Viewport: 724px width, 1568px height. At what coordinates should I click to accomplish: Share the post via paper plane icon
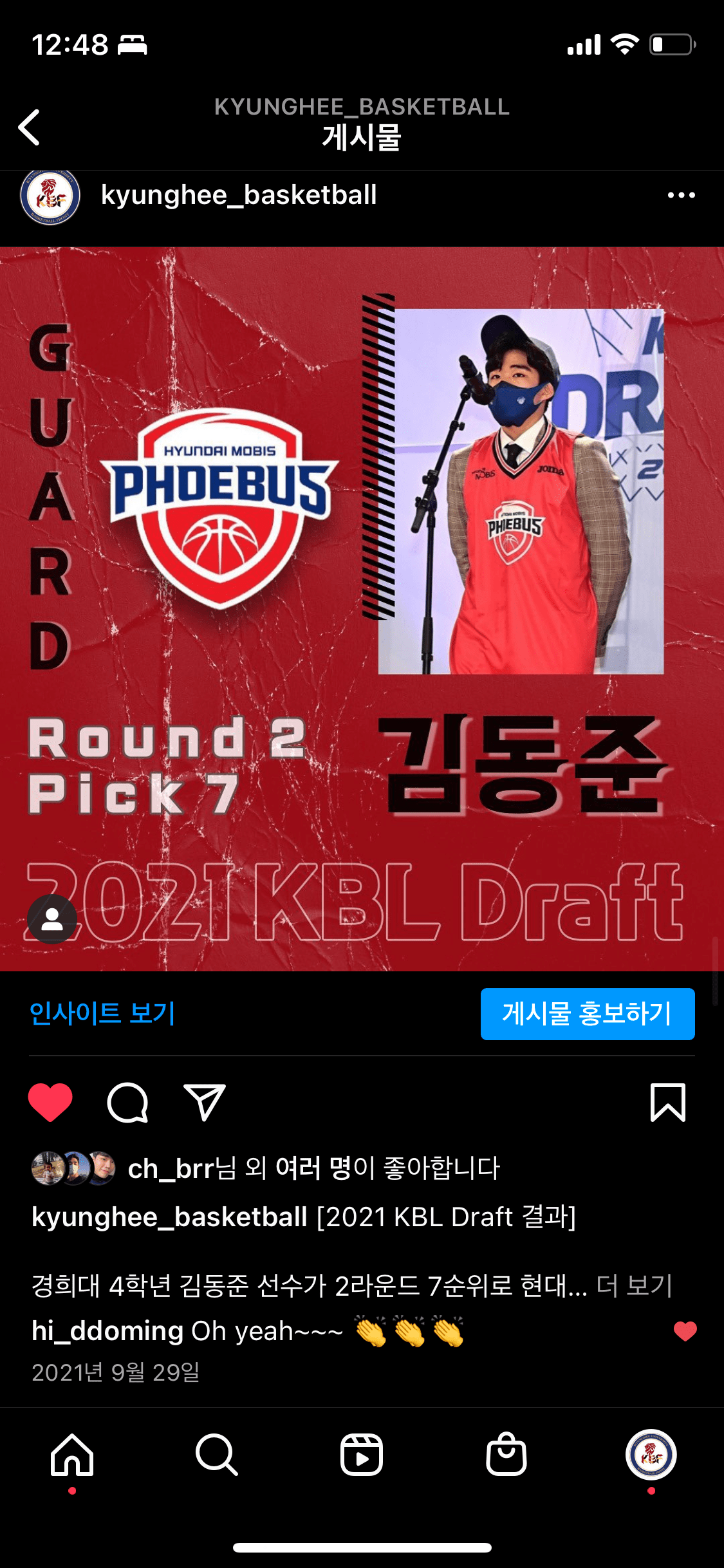(x=205, y=1102)
